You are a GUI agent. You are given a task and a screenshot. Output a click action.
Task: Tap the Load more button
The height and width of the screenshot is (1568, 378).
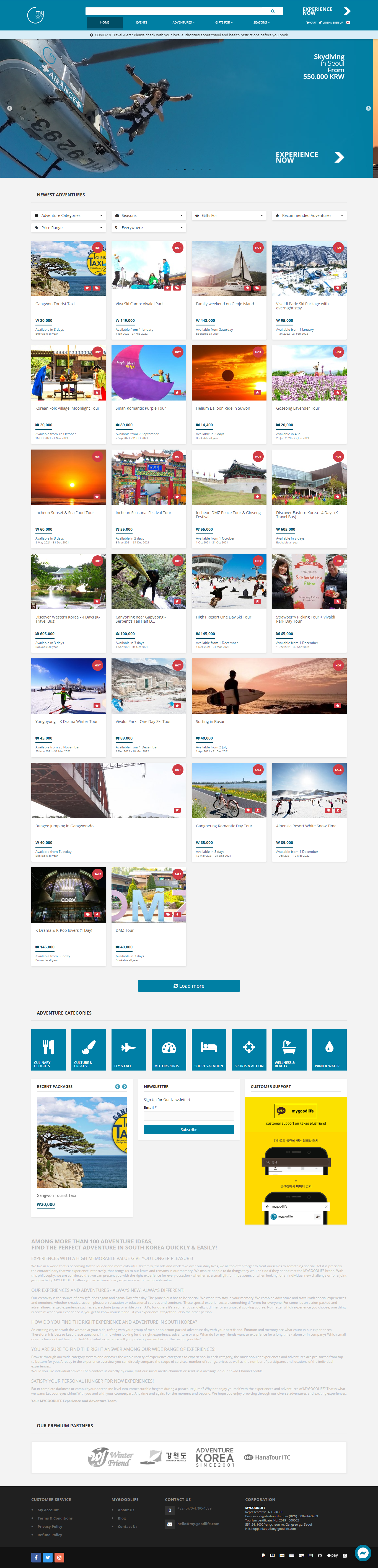click(188, 986)
